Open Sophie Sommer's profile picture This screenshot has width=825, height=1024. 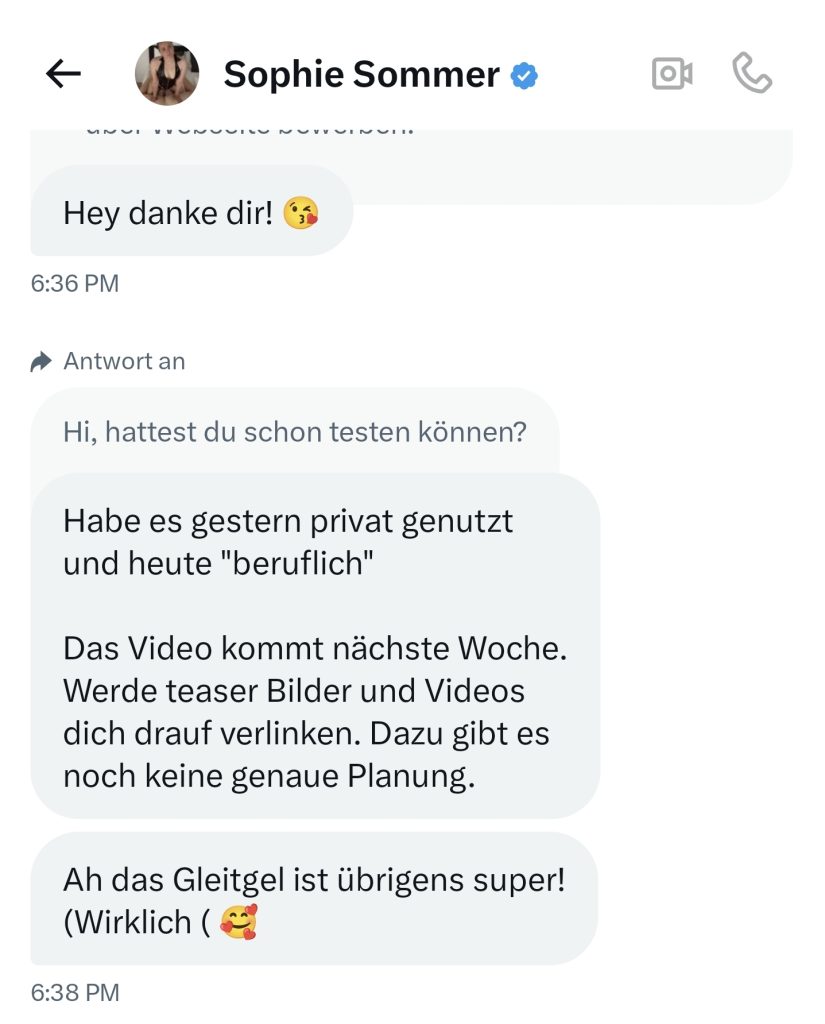[167, 74]
